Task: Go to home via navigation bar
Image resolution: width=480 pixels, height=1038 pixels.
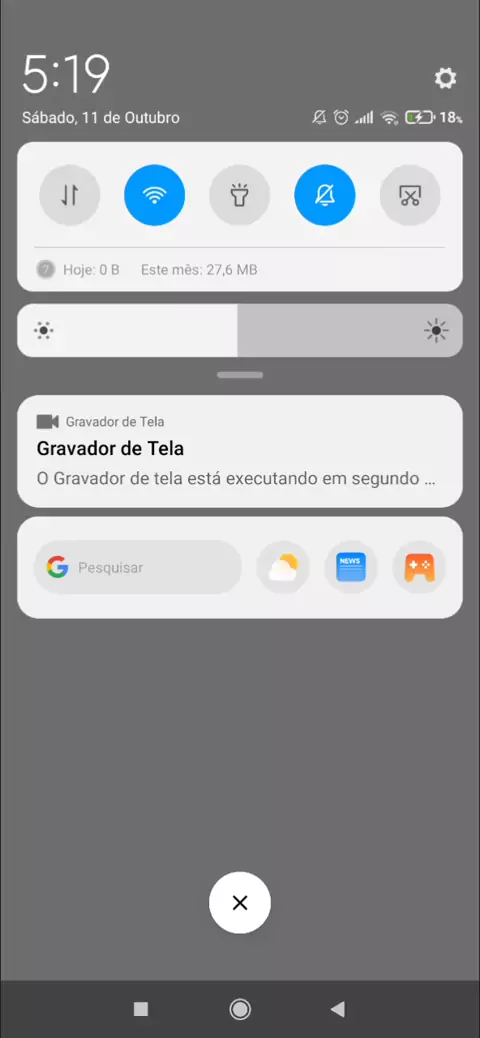Action: pos(240,1009)
